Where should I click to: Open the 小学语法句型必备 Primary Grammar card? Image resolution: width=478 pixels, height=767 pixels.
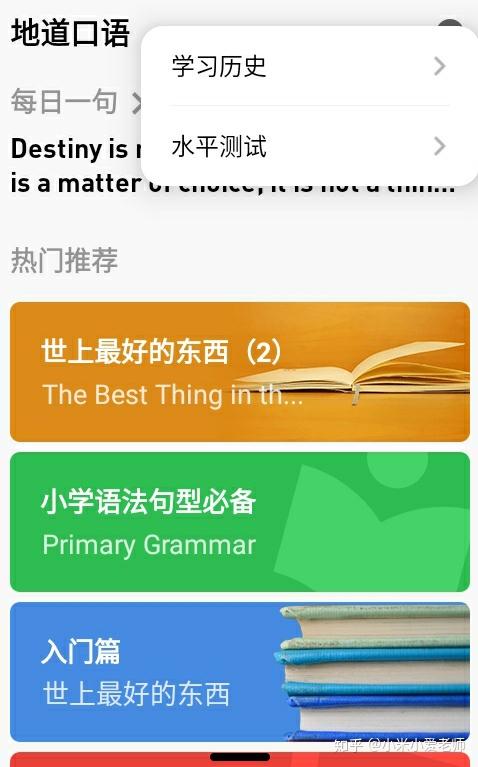(240, 522)
